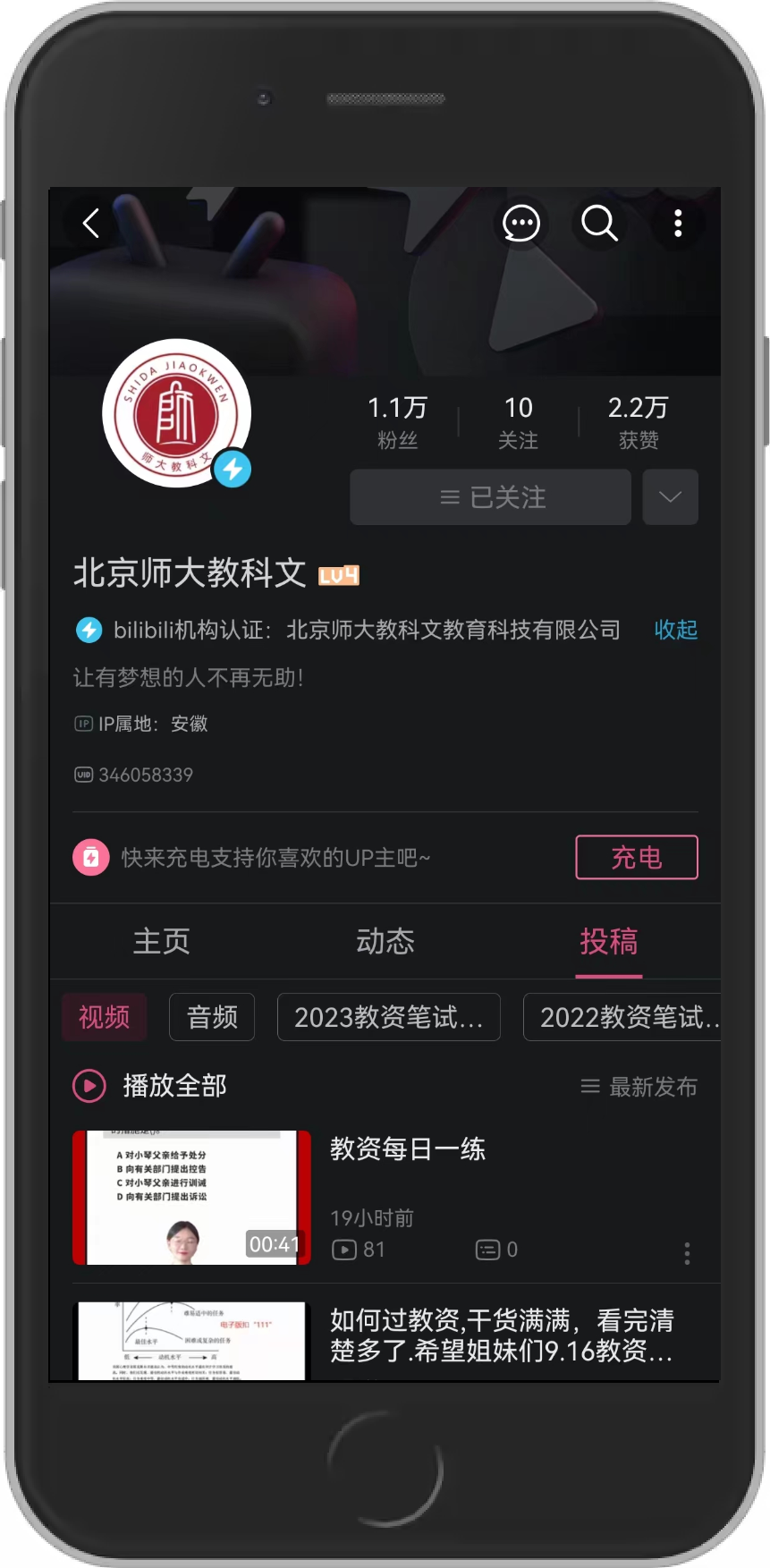Viewport: 770px width, 1568px height.
Task: Open the top-right overflow menu
Action: click(x=678, y=223)
